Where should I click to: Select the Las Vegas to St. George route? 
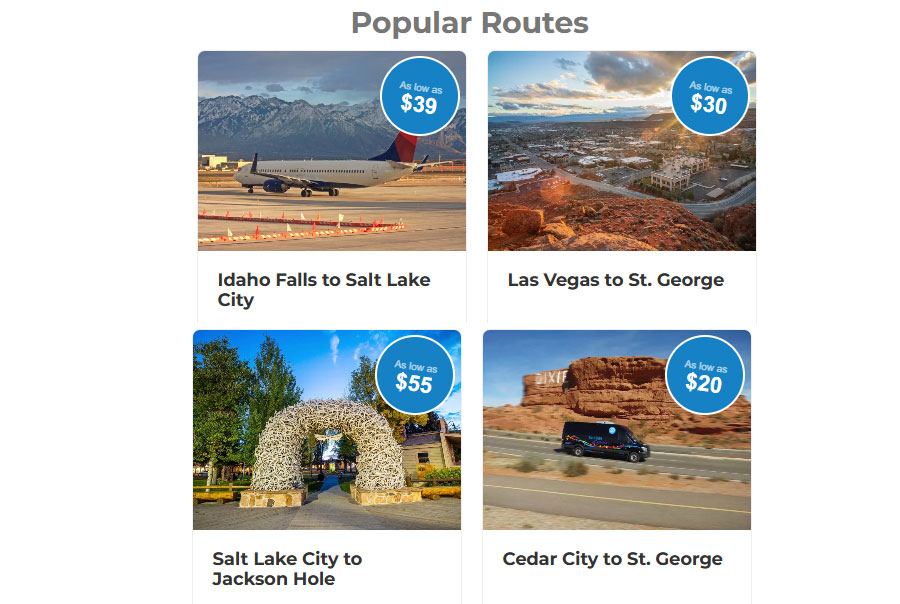[x=615, y=280]
